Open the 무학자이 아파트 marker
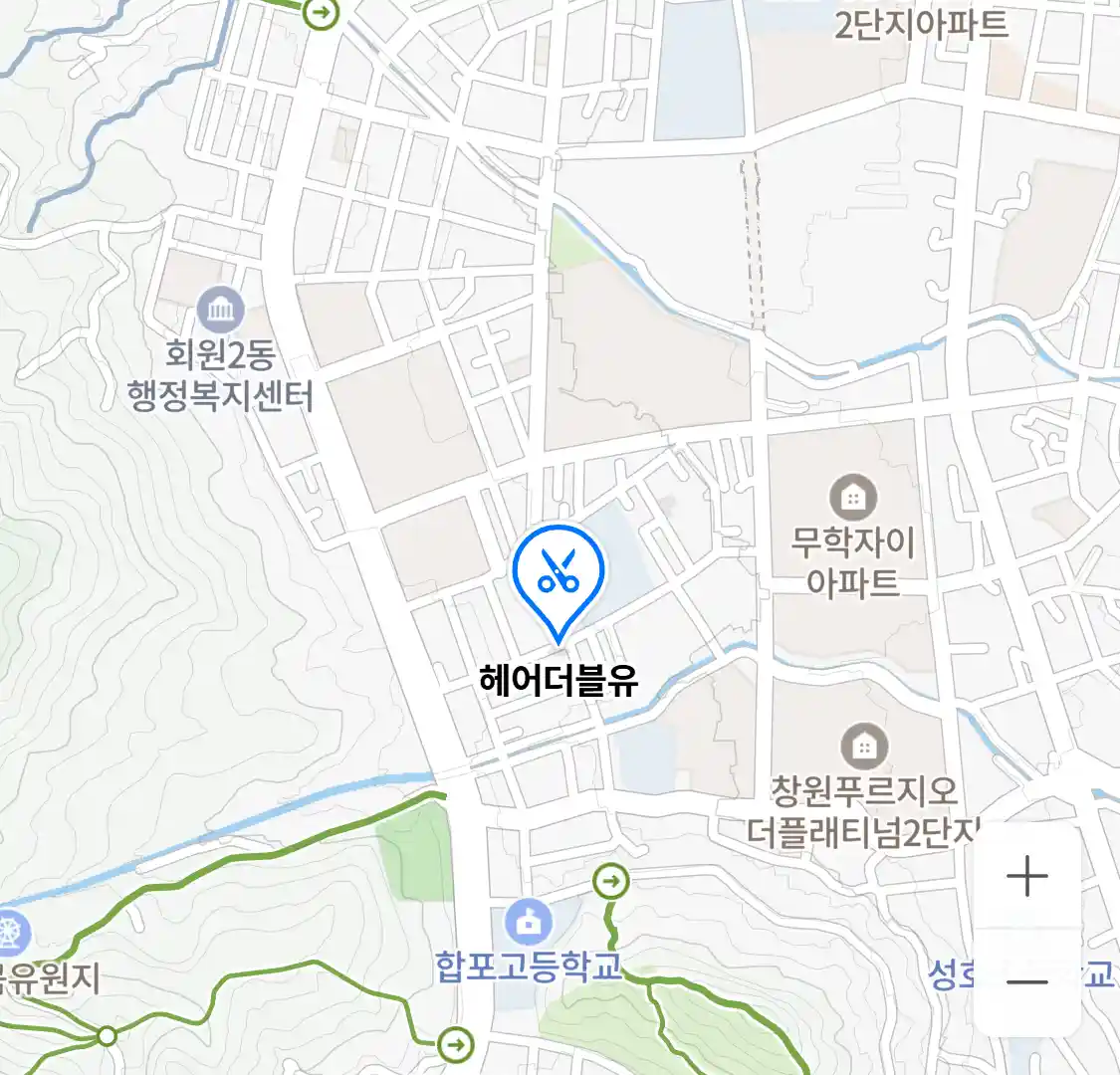This screenshot has height=1075, width=1120. click(x=853, y=497)
